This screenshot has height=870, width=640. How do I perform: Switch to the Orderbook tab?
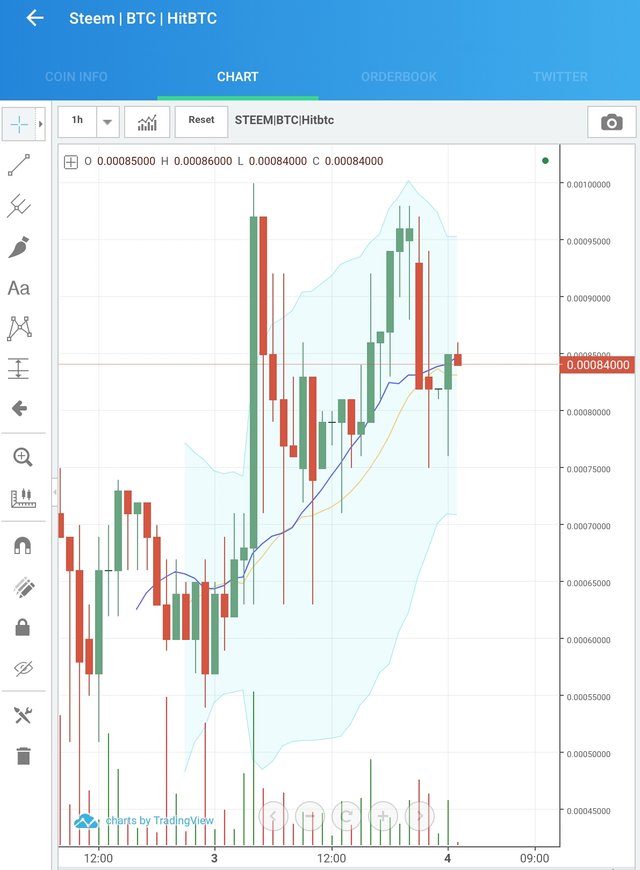pyautogui.click(x=398, y=77)
